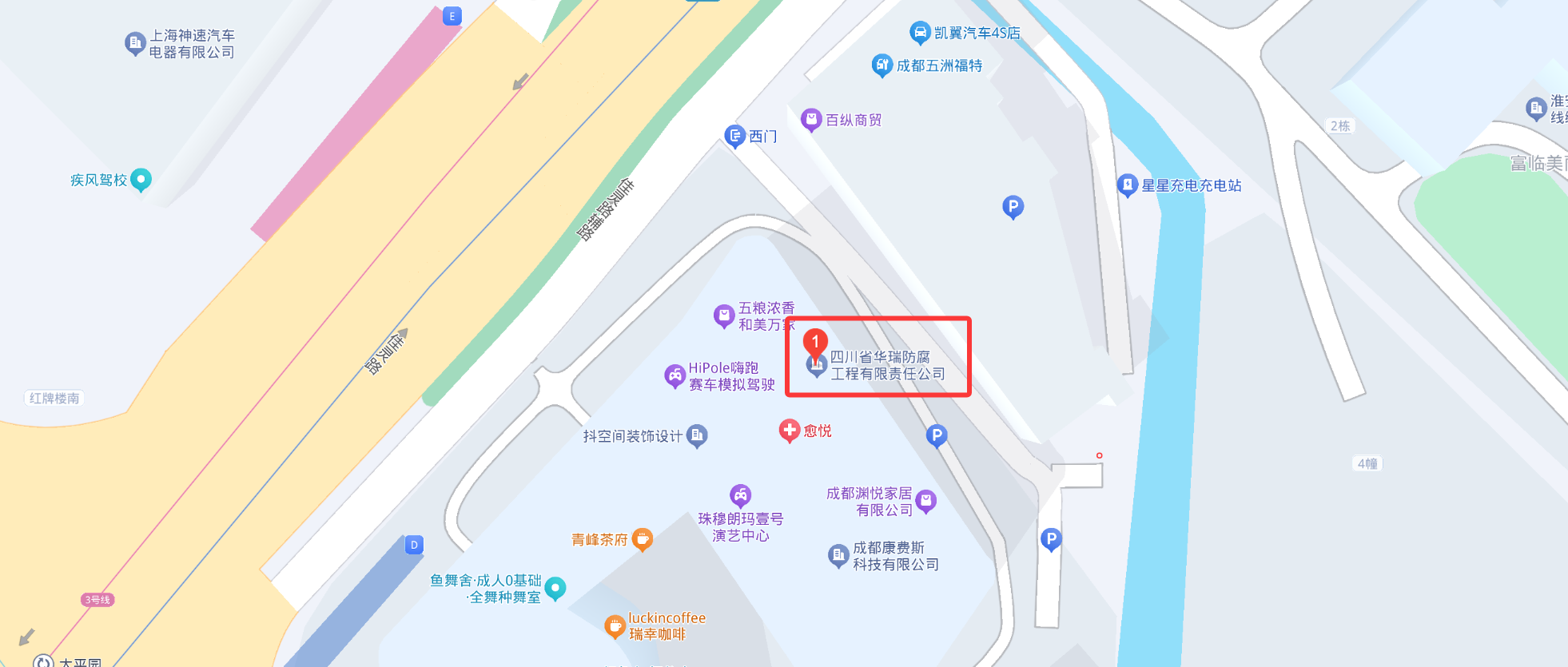Tap the 抖空间装饰设计 company marker
This screenshot has height=667, width=1568.
coord(697,435)
